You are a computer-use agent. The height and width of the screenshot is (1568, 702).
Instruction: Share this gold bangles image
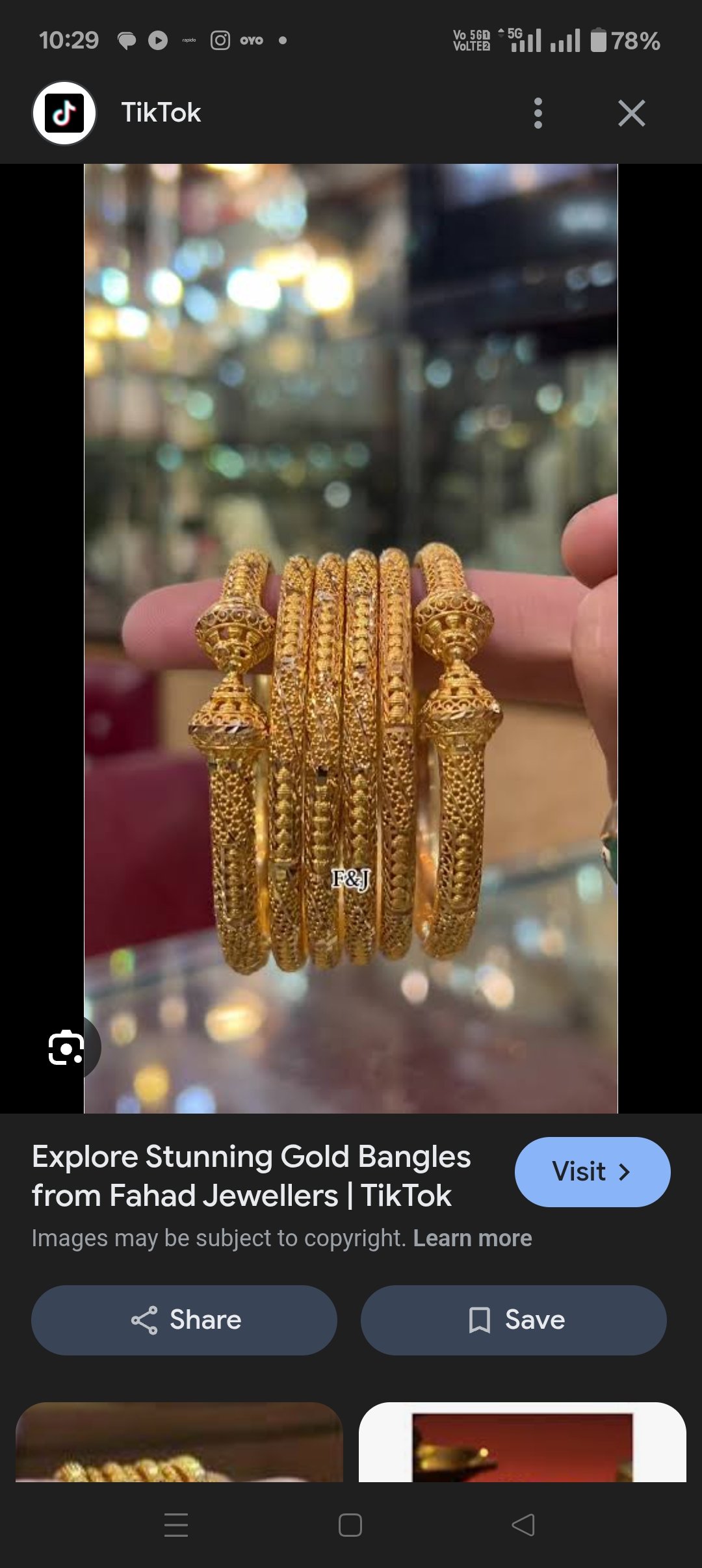tap(185, 1320)
